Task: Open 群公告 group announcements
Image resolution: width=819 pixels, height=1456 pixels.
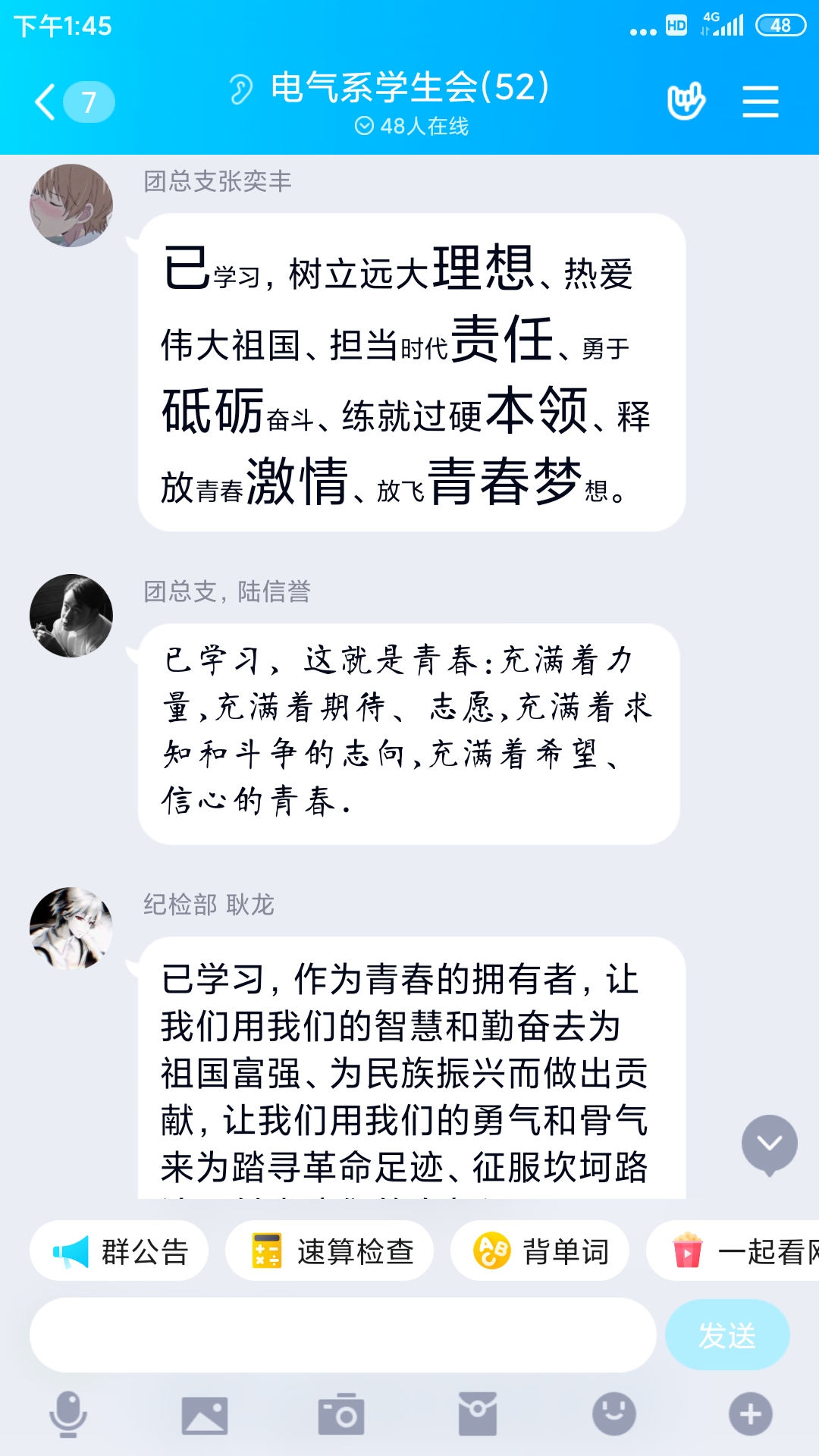Action: [120, 1252]
